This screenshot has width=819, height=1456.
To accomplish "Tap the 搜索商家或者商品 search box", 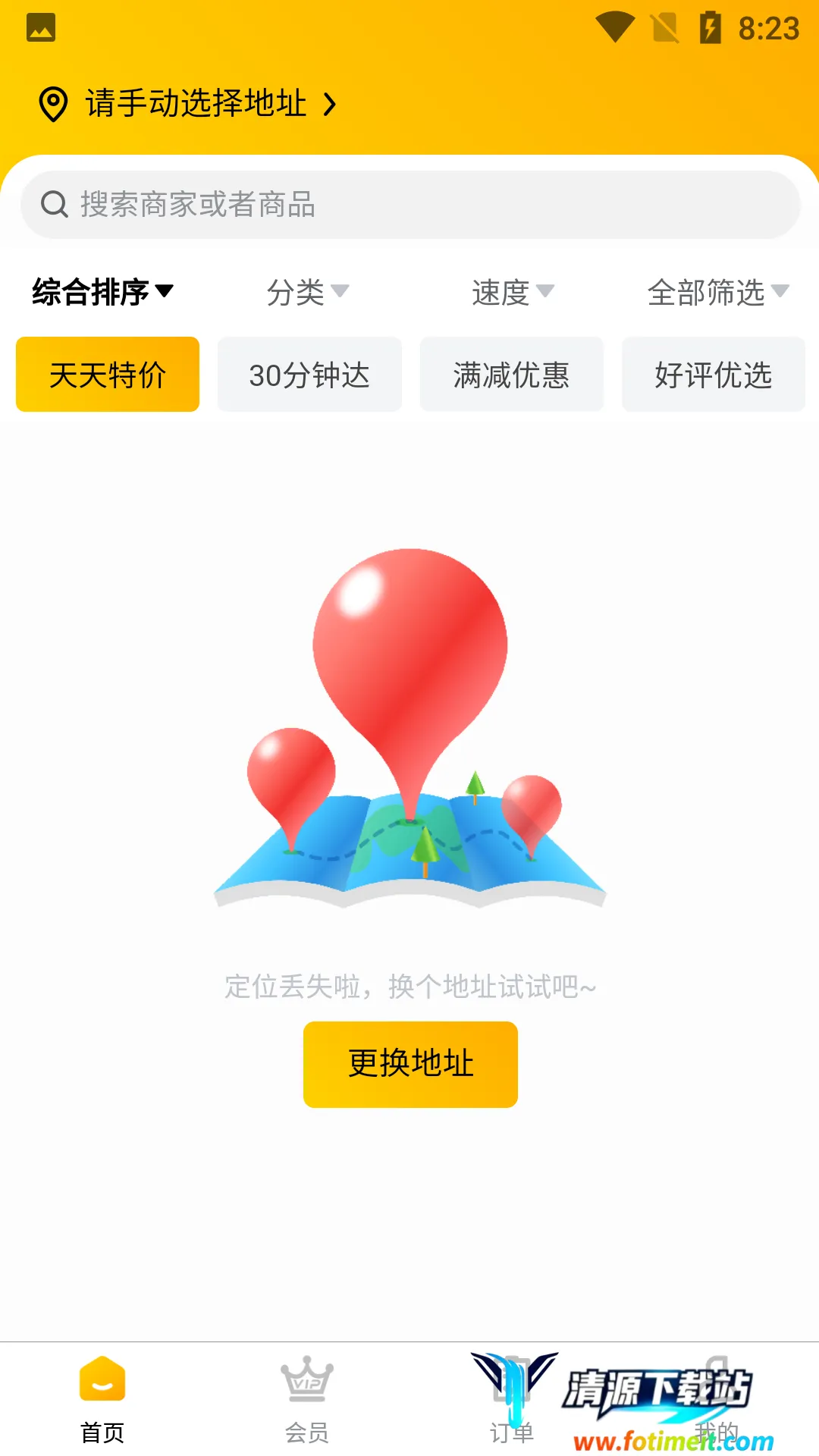I will tap(409, 205).
